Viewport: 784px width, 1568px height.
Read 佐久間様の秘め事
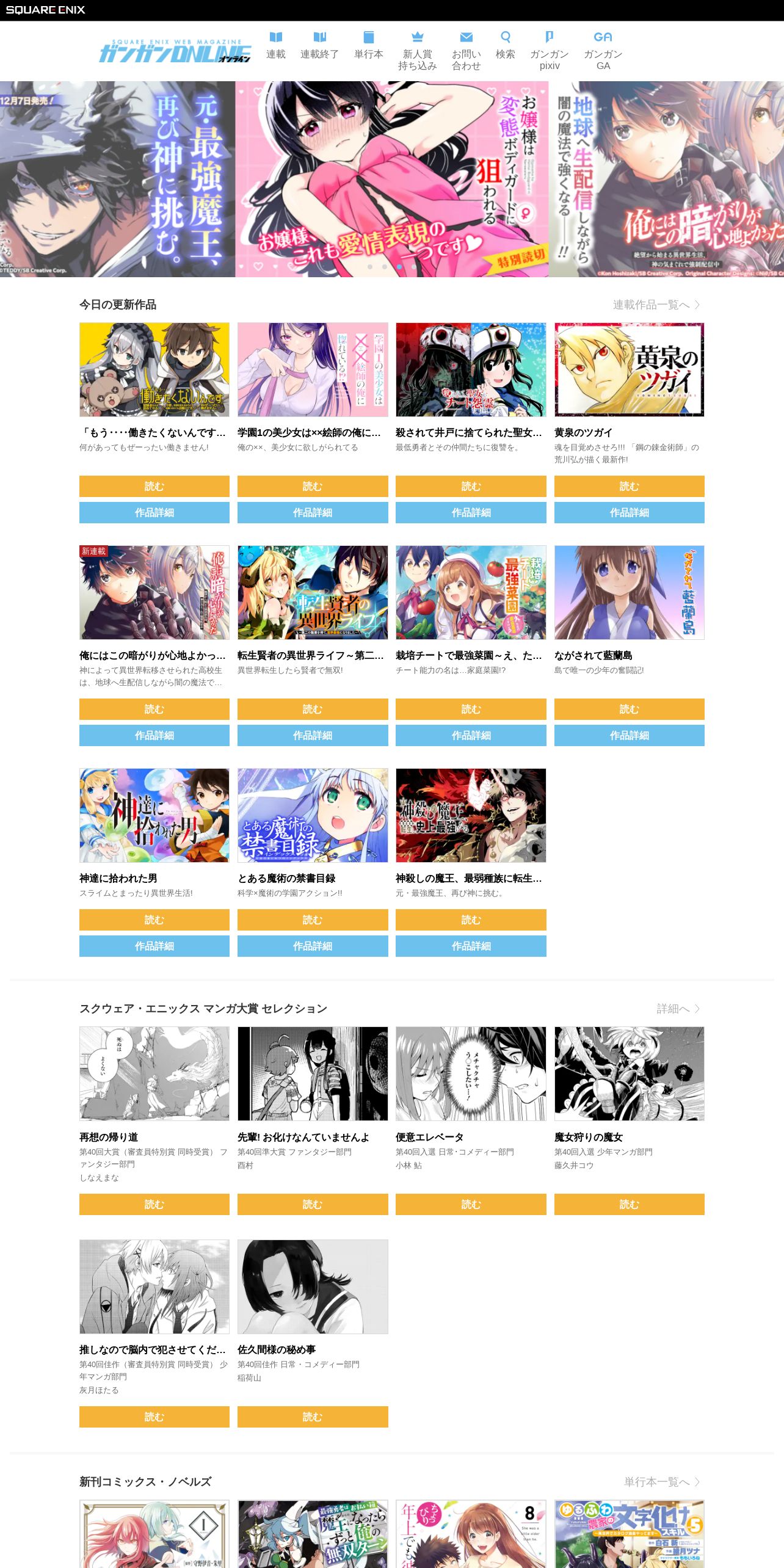[x=313, y=1417]
